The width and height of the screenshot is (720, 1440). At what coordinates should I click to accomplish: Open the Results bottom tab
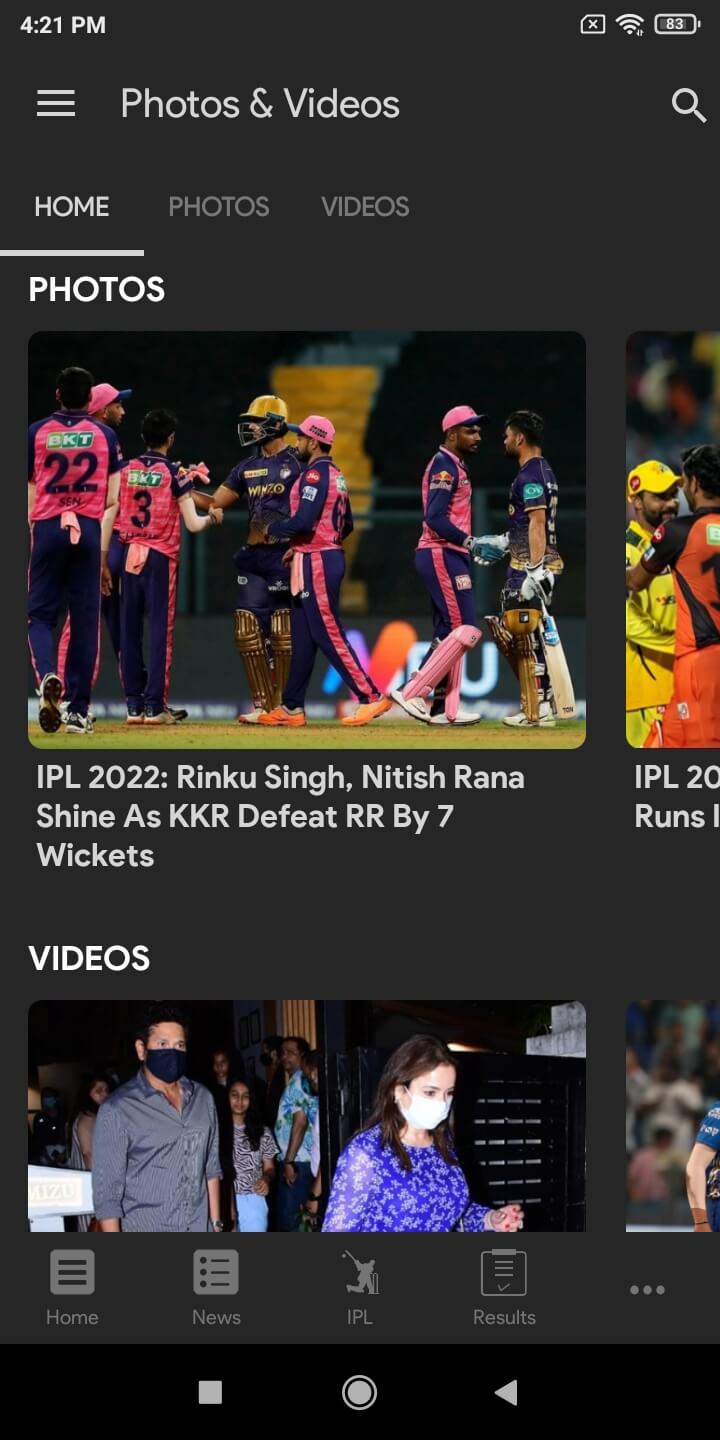click(504, 1288)
